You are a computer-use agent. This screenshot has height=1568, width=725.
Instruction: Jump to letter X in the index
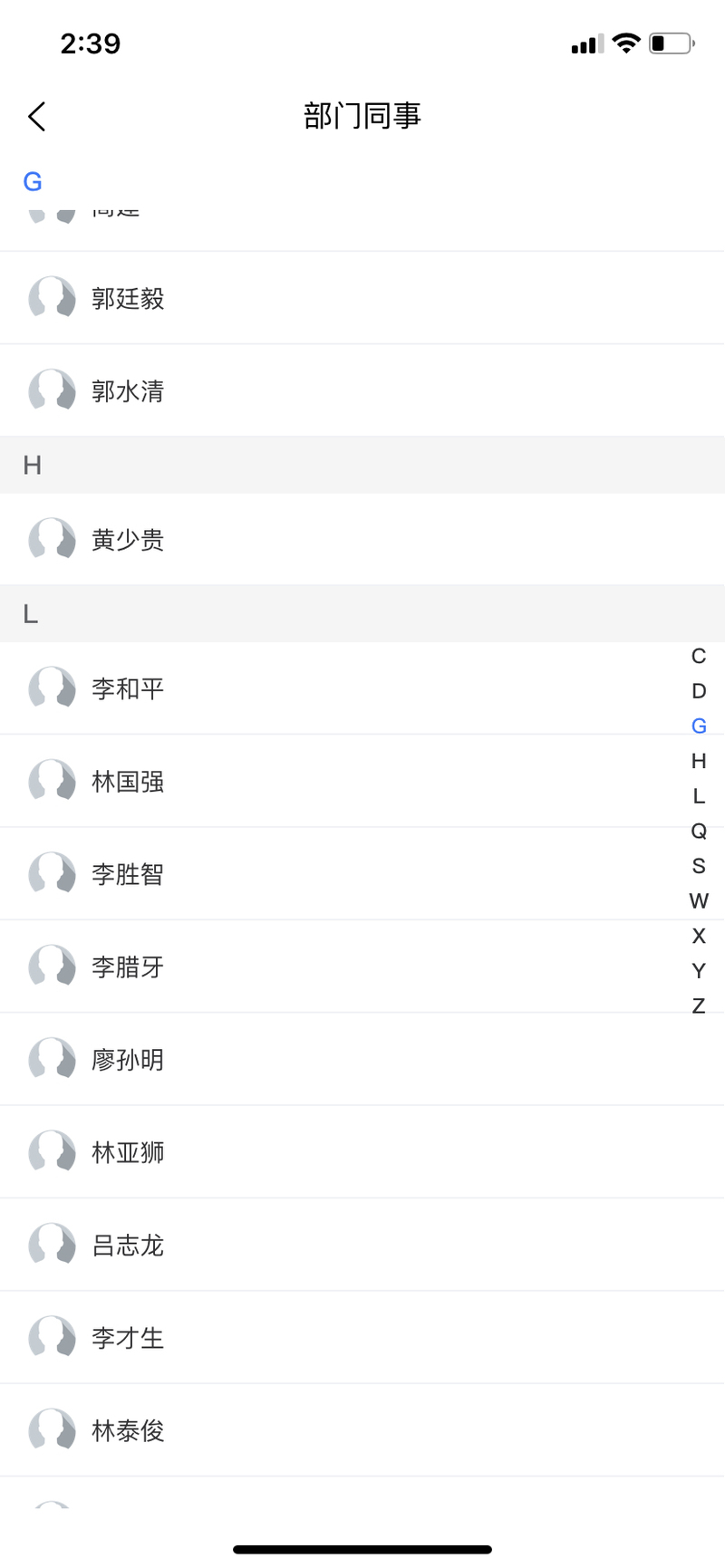699,936
